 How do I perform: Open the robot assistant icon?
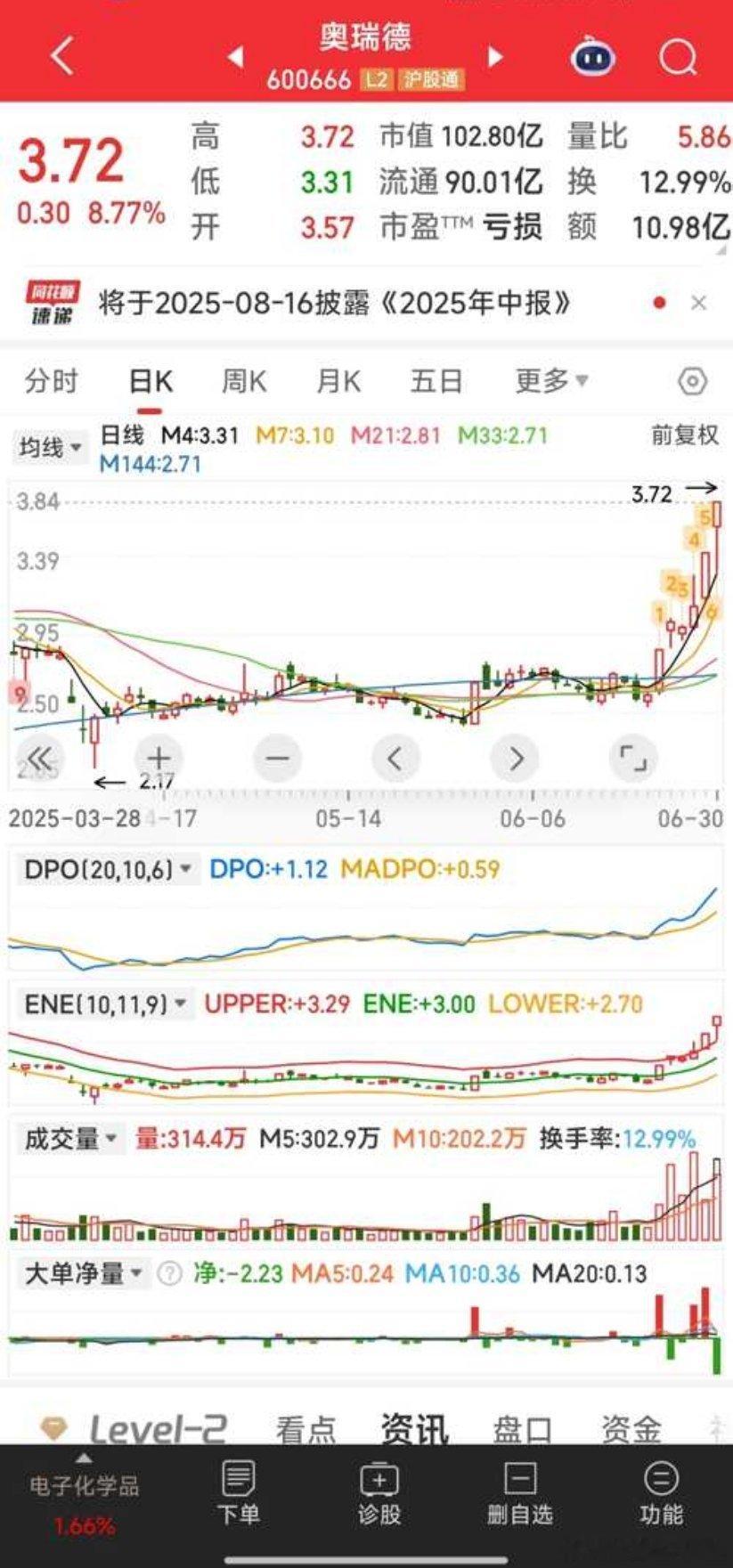click(x=595, y=56)
